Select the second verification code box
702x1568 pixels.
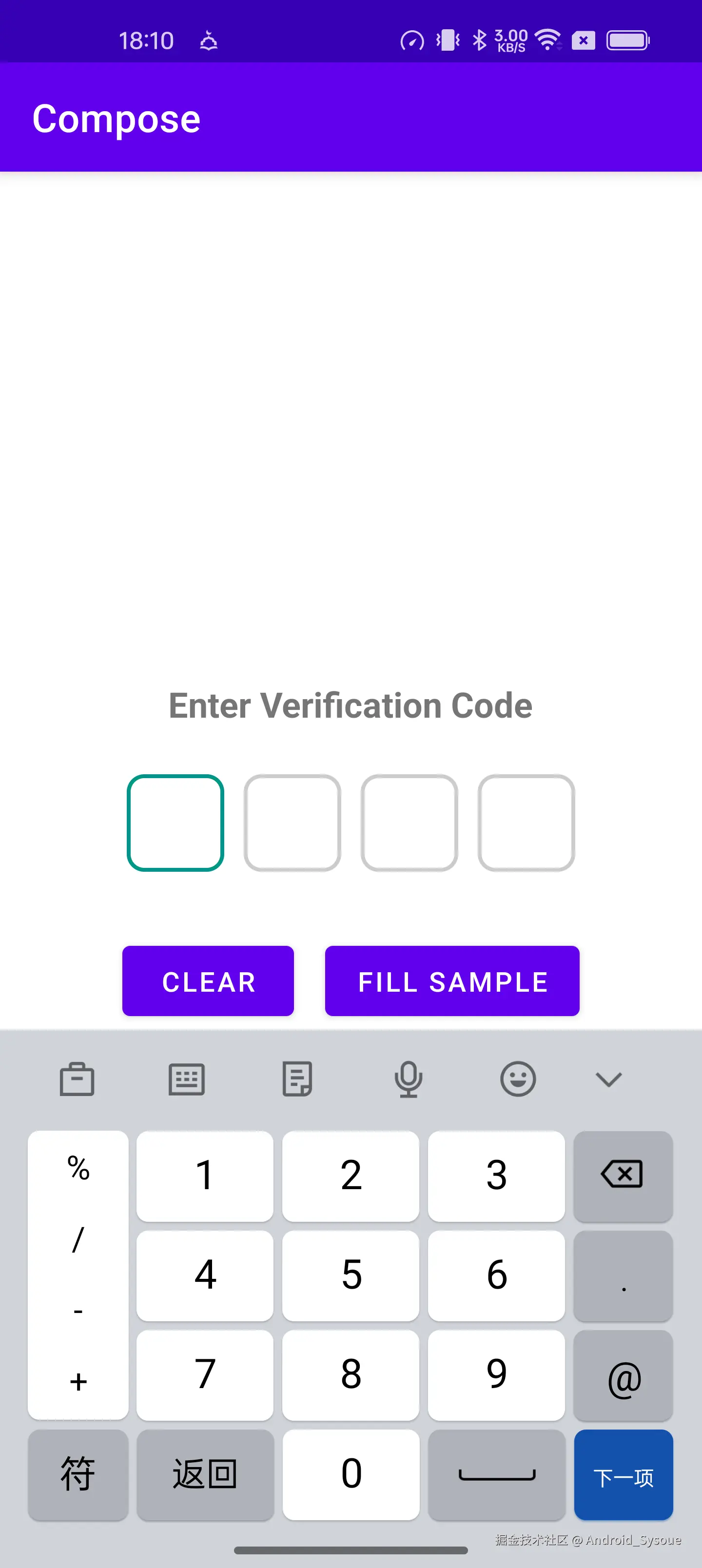[x=292, y=823]
